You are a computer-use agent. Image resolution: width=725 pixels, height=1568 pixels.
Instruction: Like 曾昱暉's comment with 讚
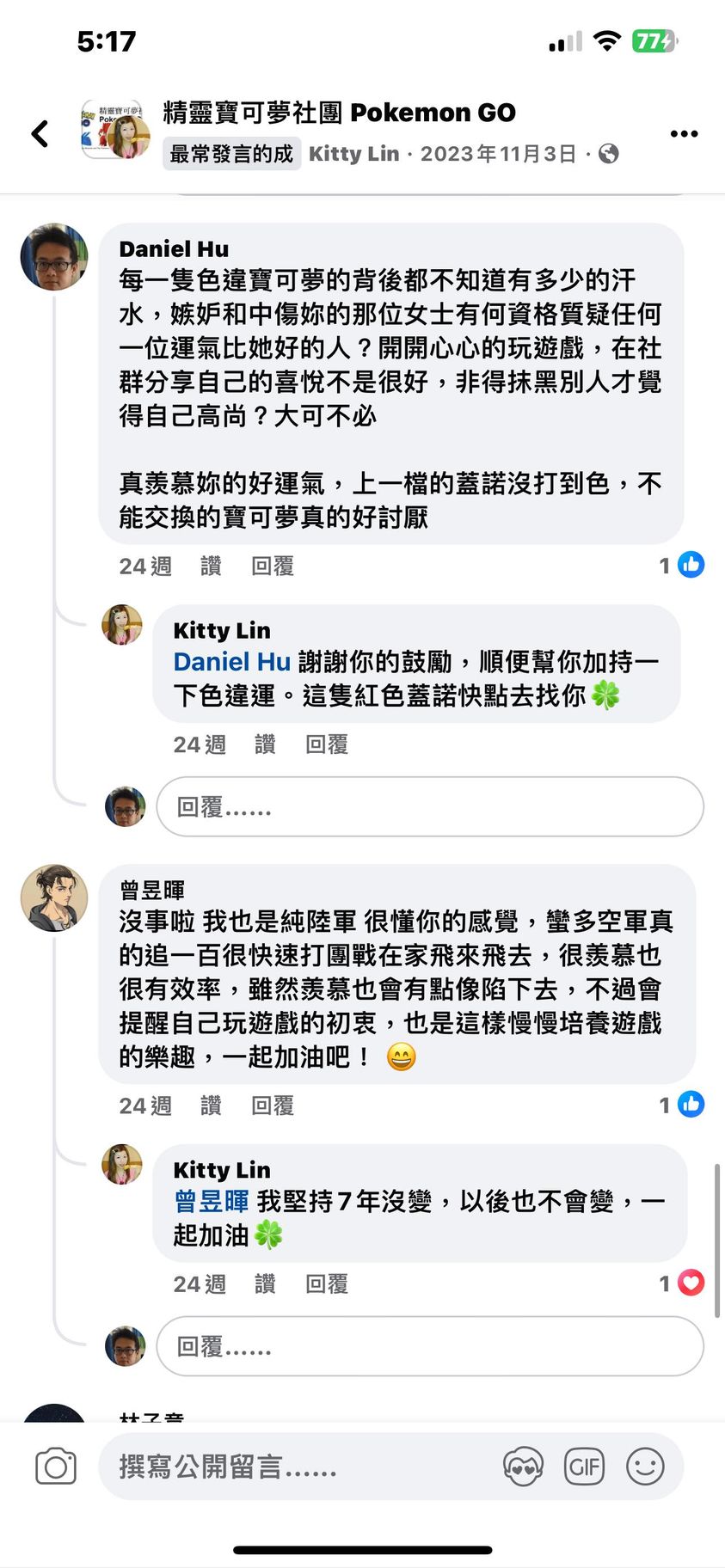tap(211, 1106)
